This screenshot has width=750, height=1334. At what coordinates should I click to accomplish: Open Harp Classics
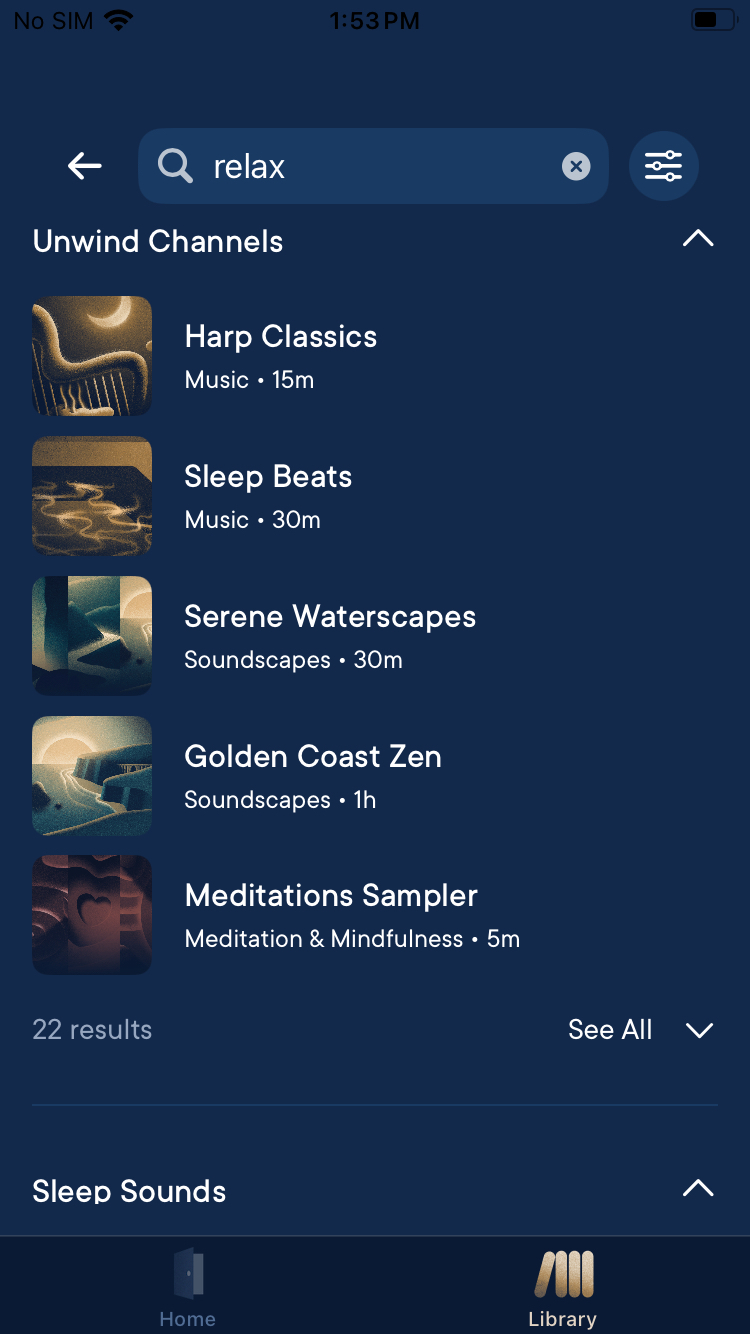click(x=280, y=355)
